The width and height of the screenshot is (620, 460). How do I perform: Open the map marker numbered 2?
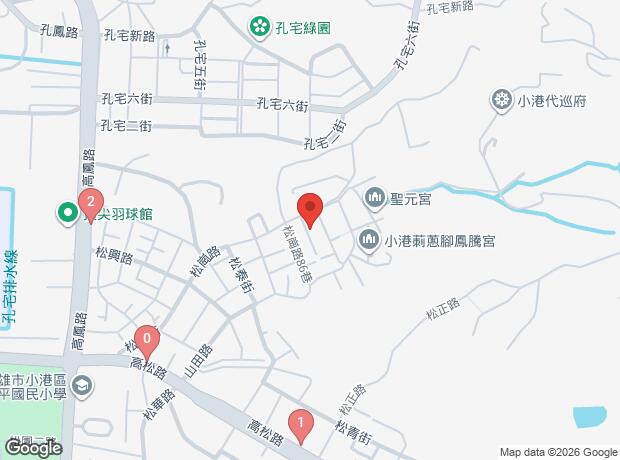pos(91,205)
